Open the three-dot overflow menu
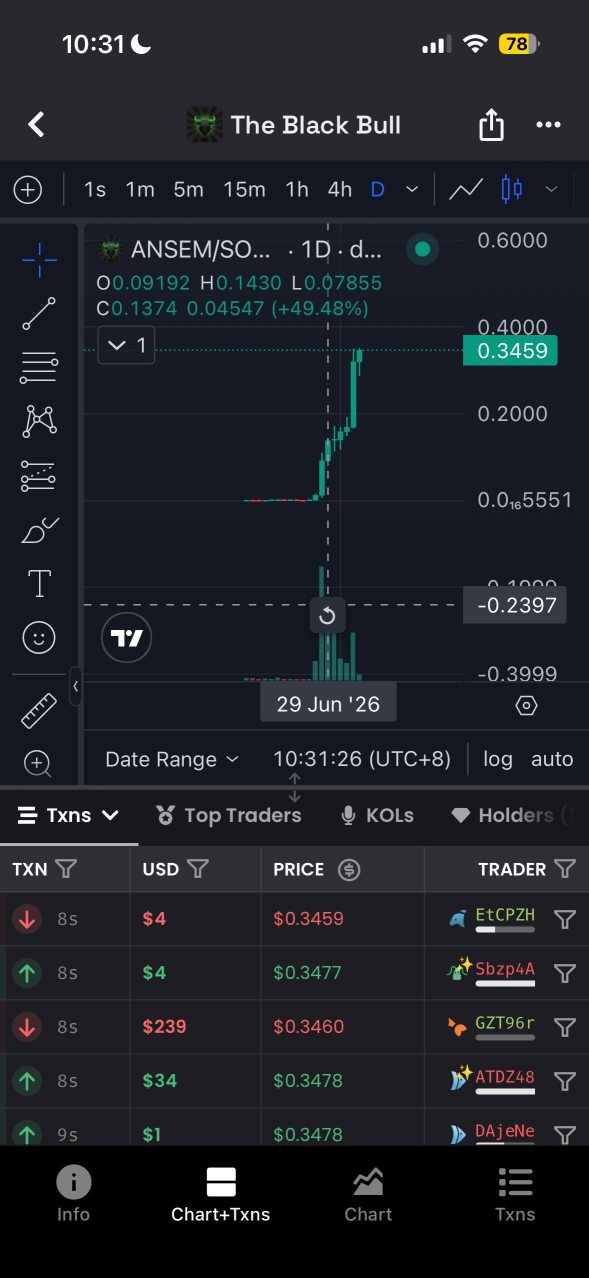589x1278 pixels. 548,125
